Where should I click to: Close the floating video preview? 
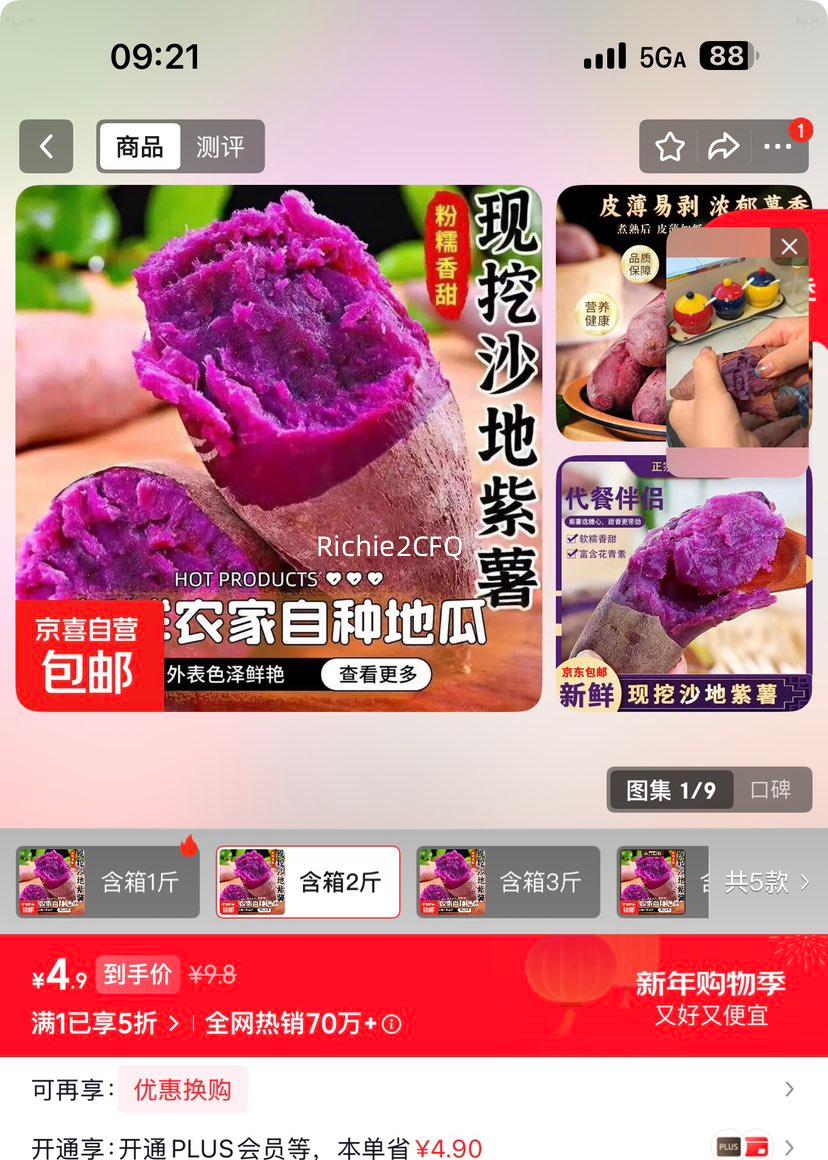click(789, 246)
